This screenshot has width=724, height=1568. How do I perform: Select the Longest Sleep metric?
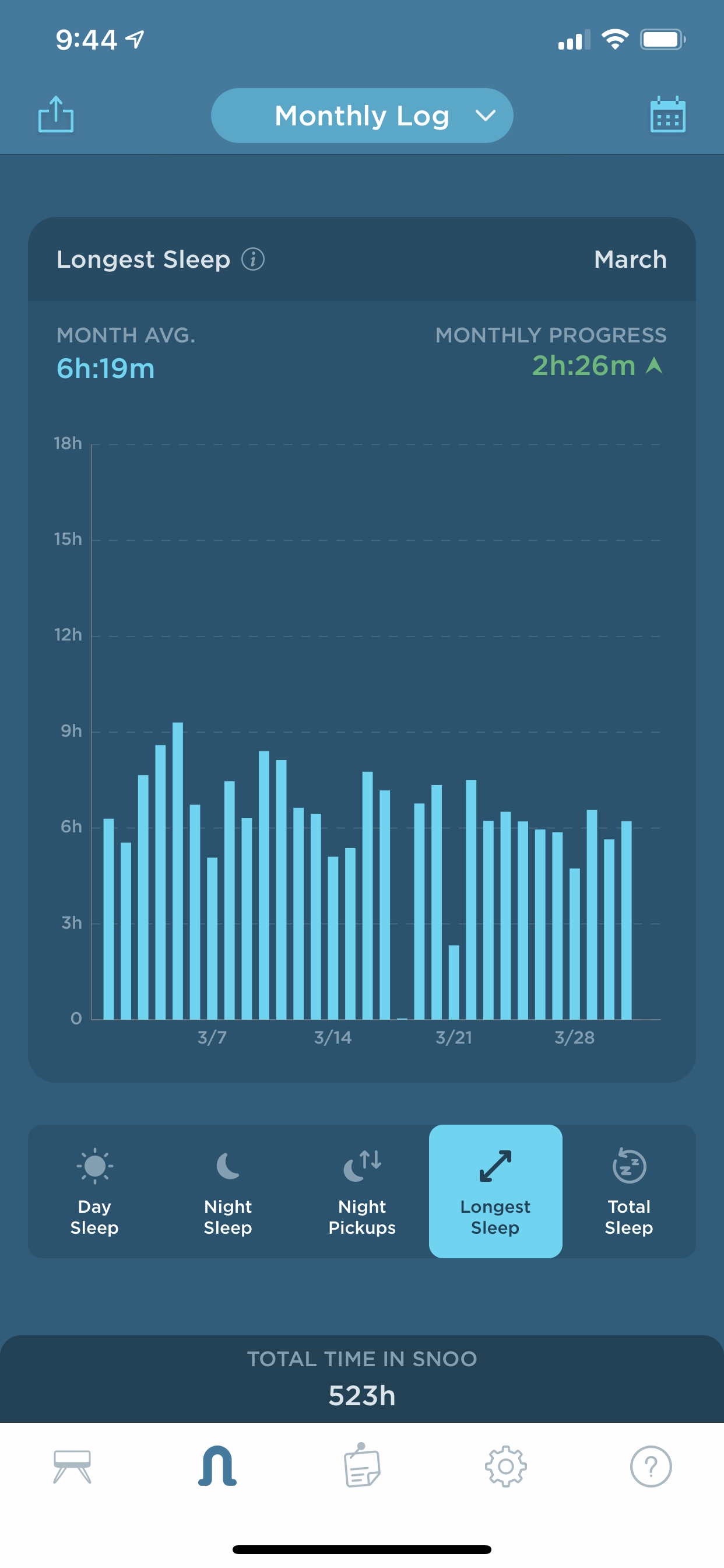pyautogui.click(x=495, y=1191)
